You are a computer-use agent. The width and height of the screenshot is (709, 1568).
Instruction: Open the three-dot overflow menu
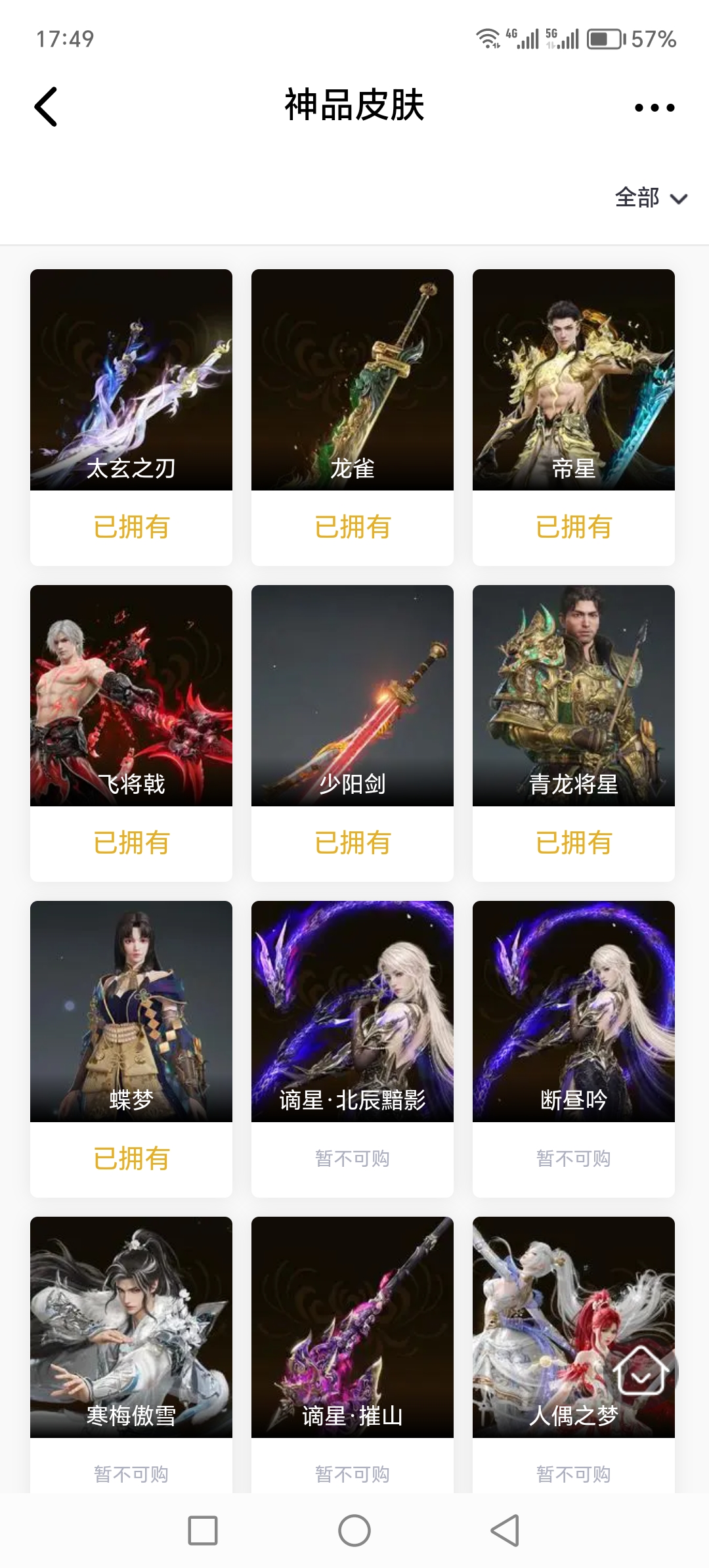(x=654, y=108)
